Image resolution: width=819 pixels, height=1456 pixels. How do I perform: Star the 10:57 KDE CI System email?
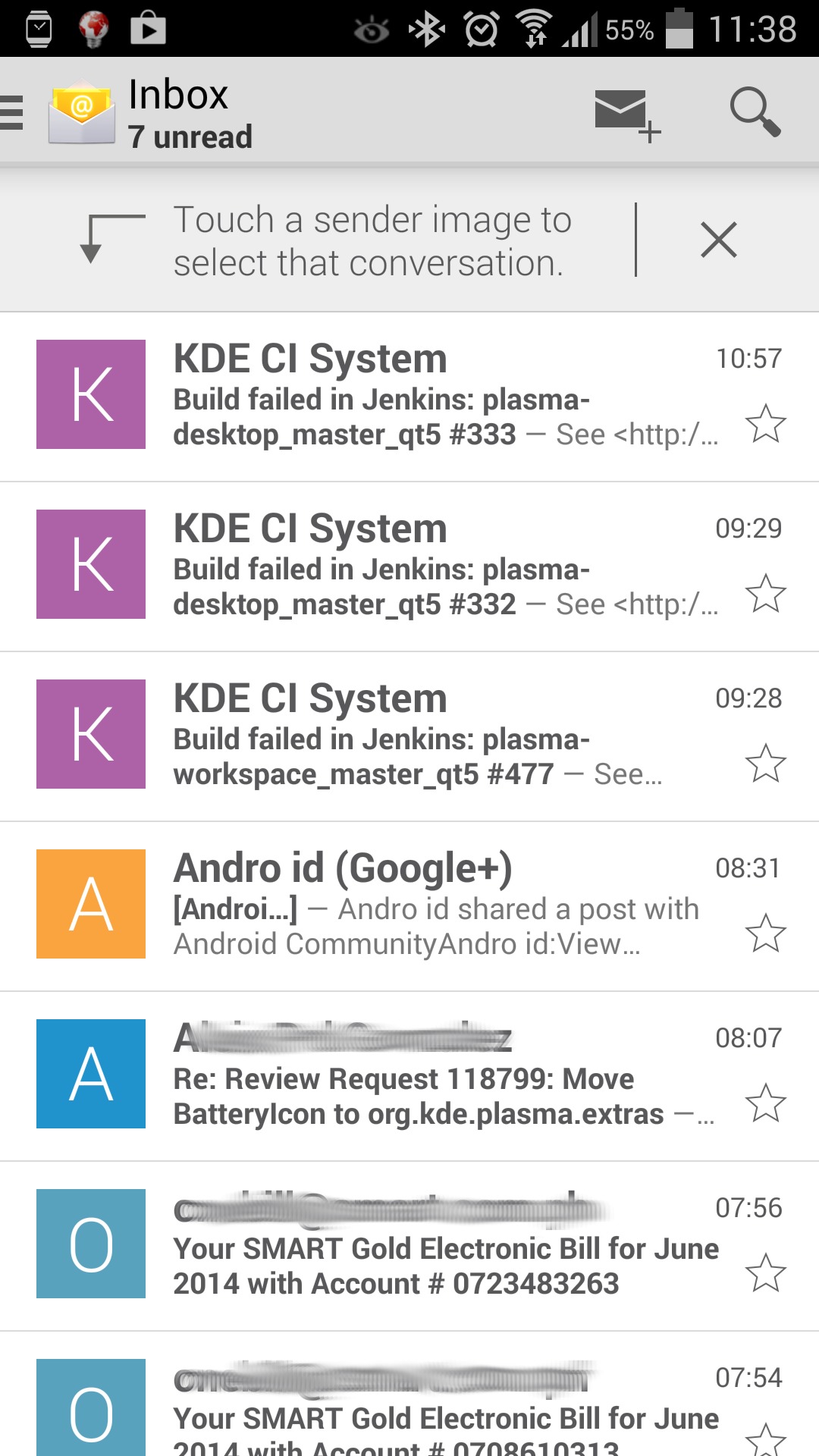(x=765, y=423)
